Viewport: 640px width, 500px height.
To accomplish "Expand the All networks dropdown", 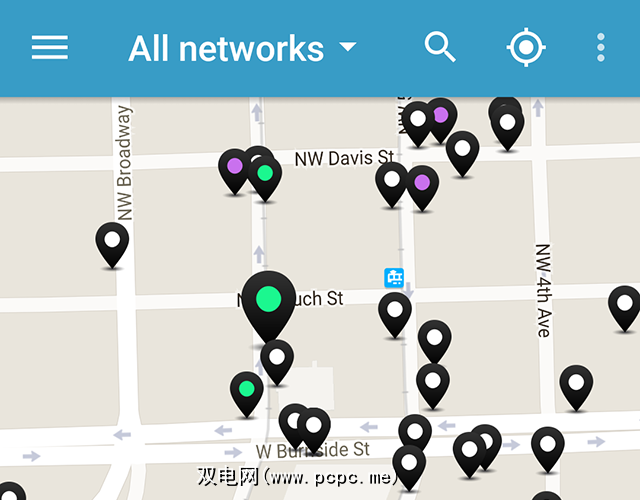I will pos(242,48).
